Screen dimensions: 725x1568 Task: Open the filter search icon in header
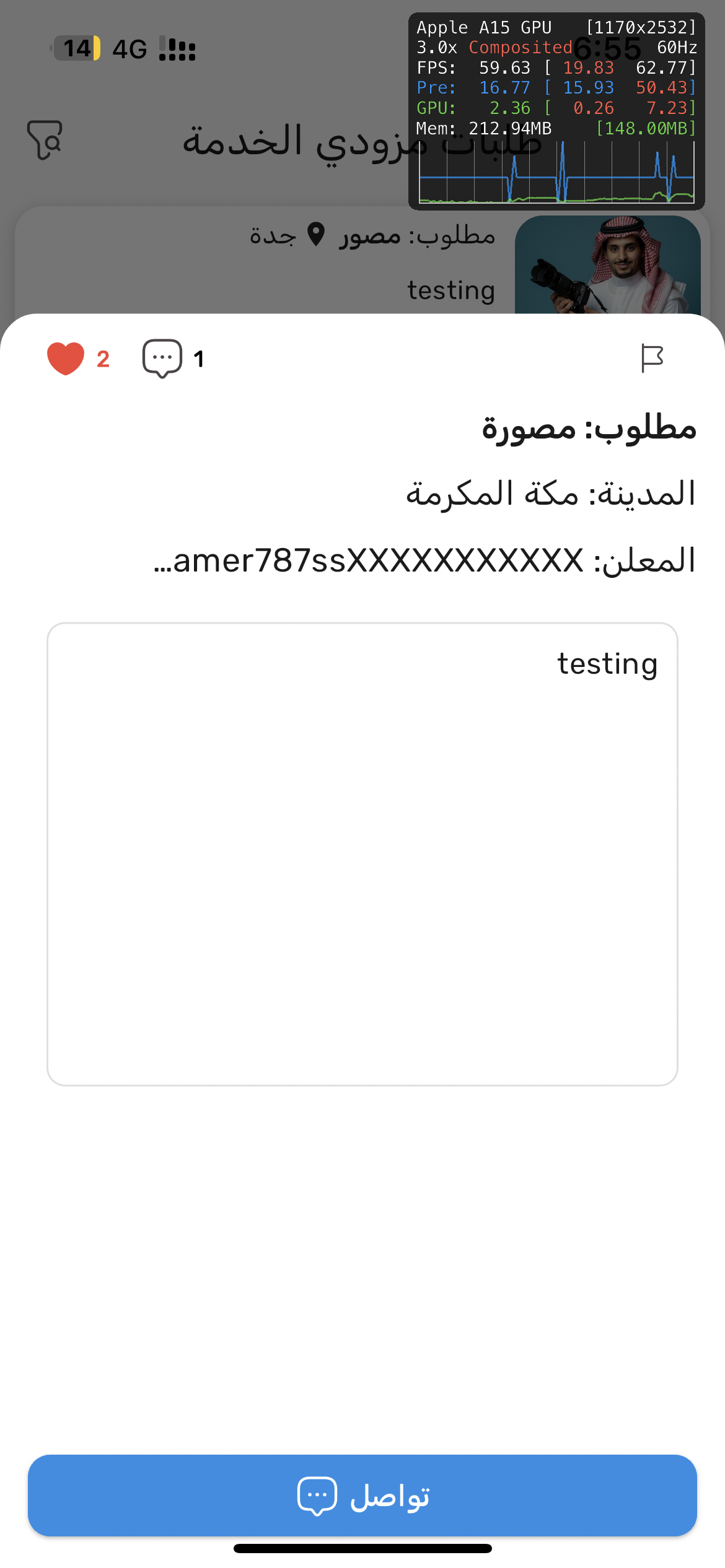click(45, 140)
